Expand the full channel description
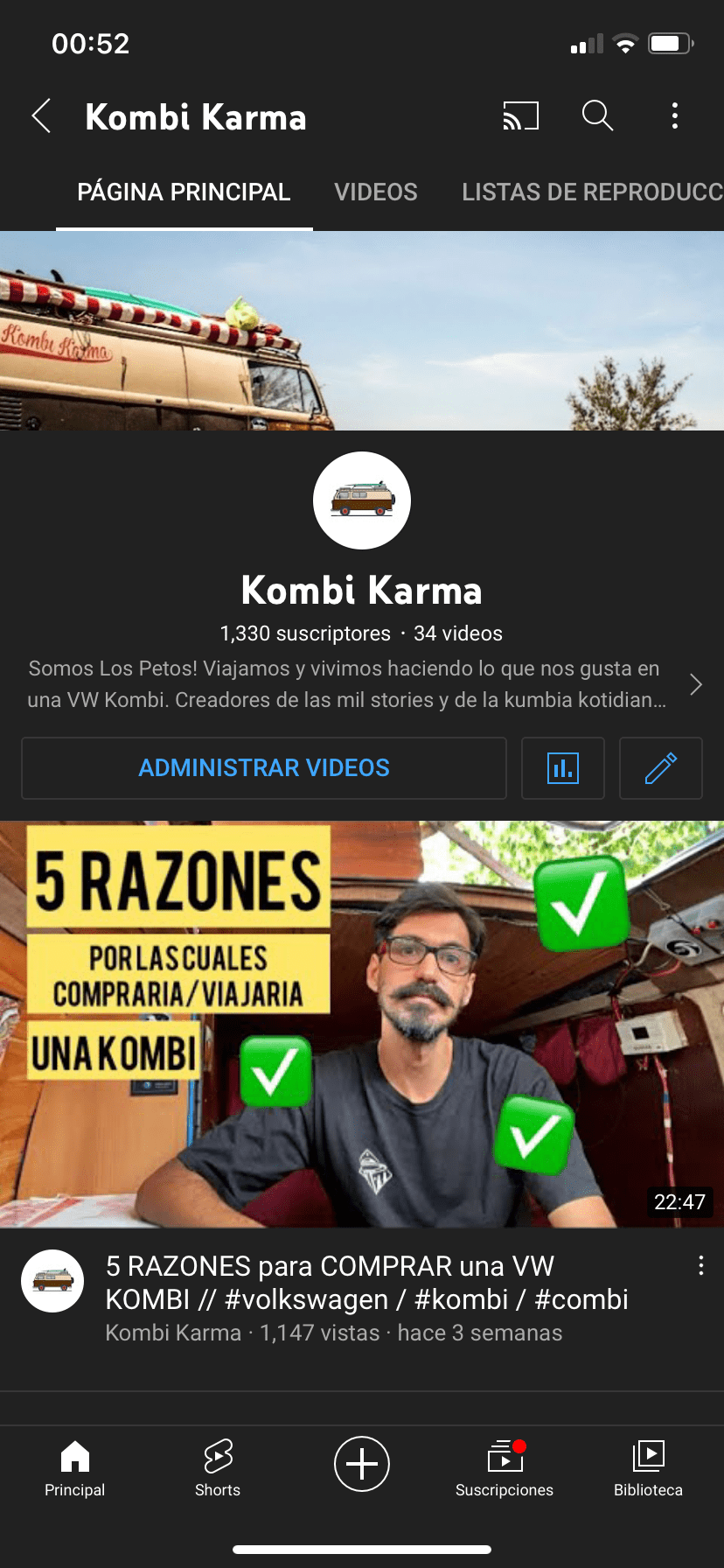Image resolution: width=724 pixels, height=1568 pixels. [x=695, y=684]
